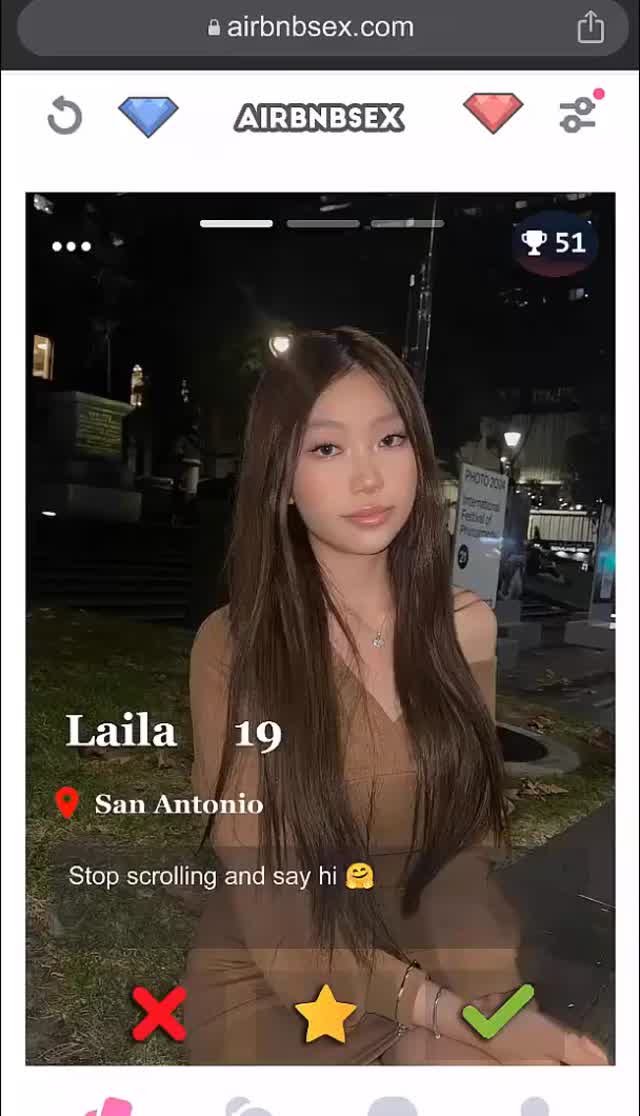This screenshot has width=640, height=1116.
Task: Super like Laila with the star
Action: (325, 1014)
